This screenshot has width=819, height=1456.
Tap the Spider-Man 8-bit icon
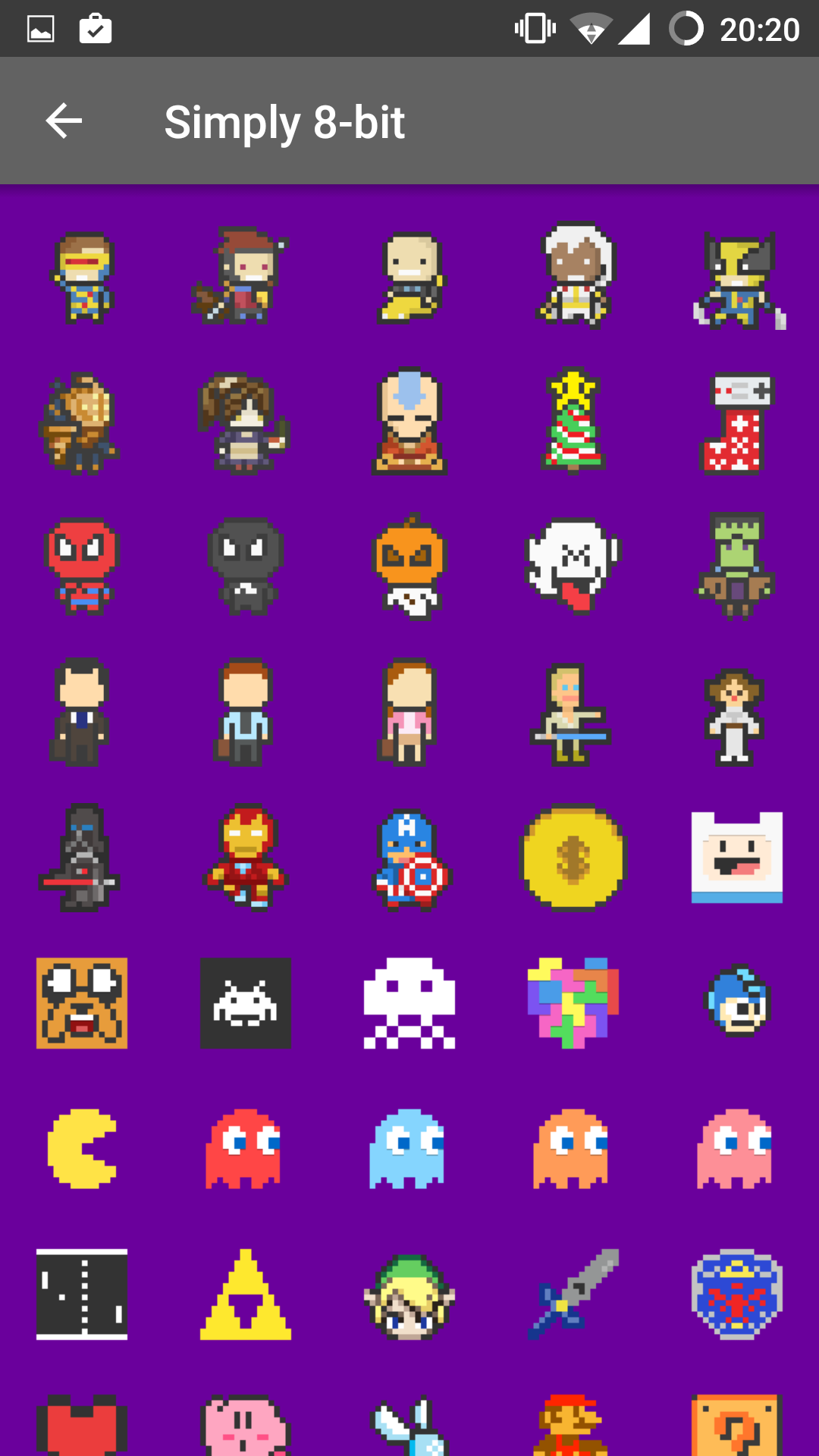click(x=82, y=565)
